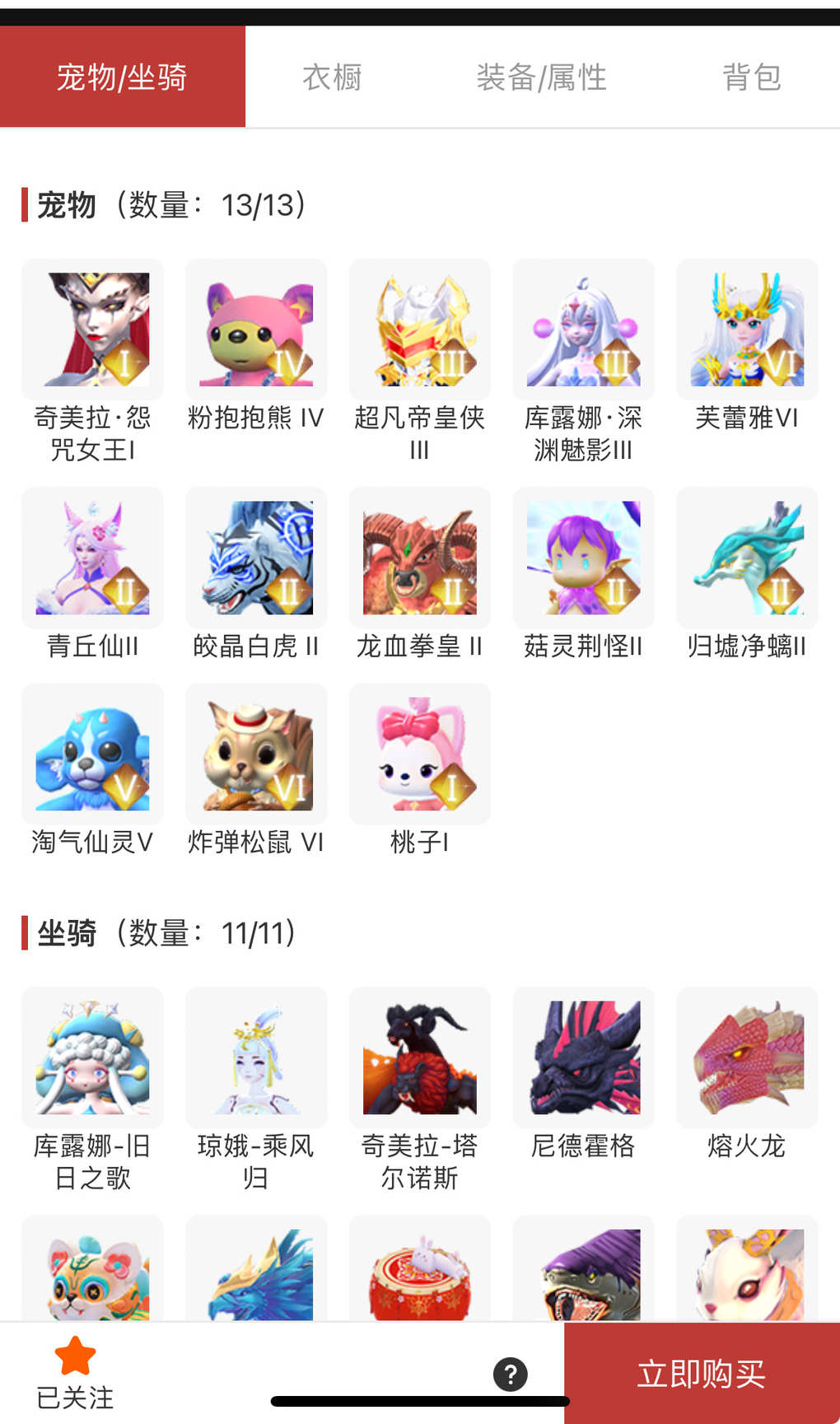Toggle the 已关注 star
This screenshot has width=840, height=1424.
75,1356
